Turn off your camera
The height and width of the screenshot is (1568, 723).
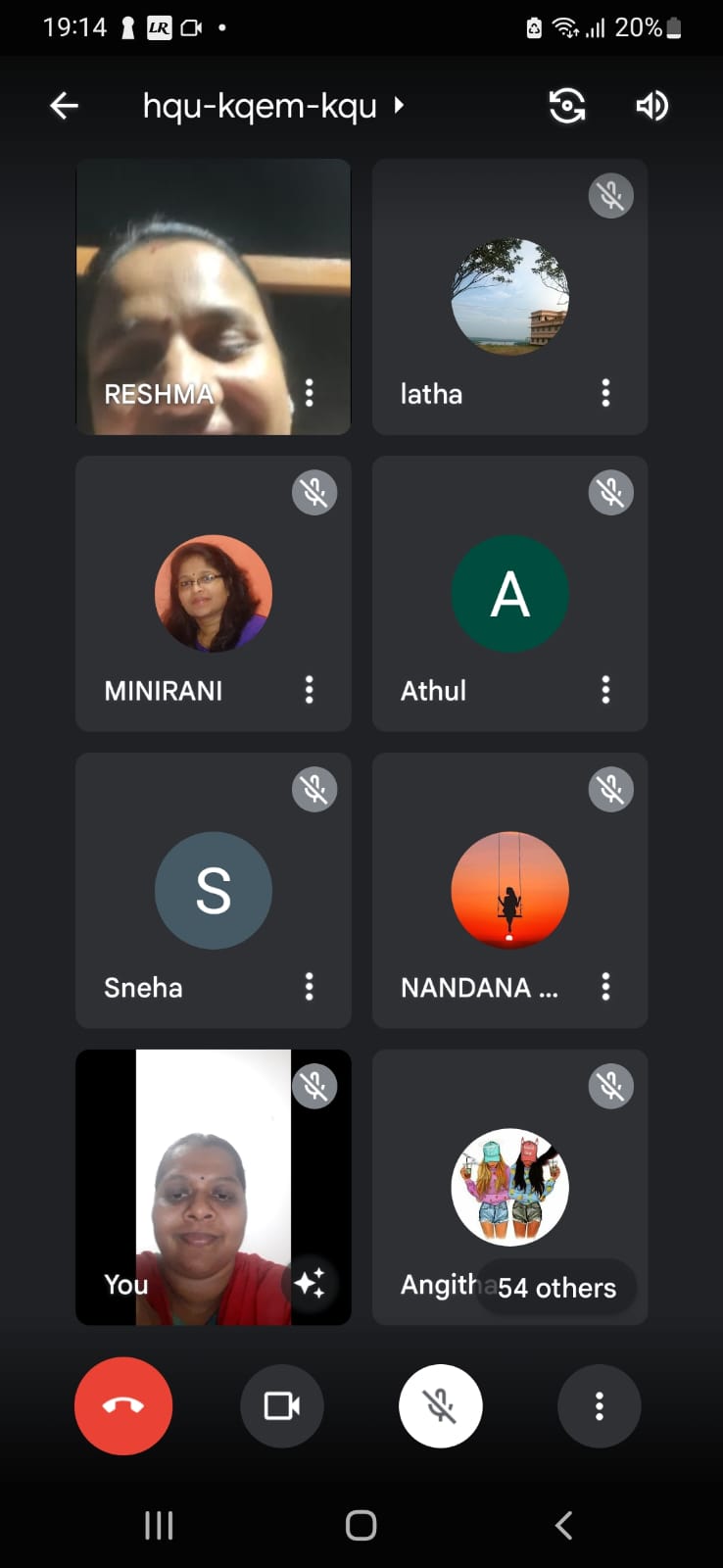click(282, 1406)
